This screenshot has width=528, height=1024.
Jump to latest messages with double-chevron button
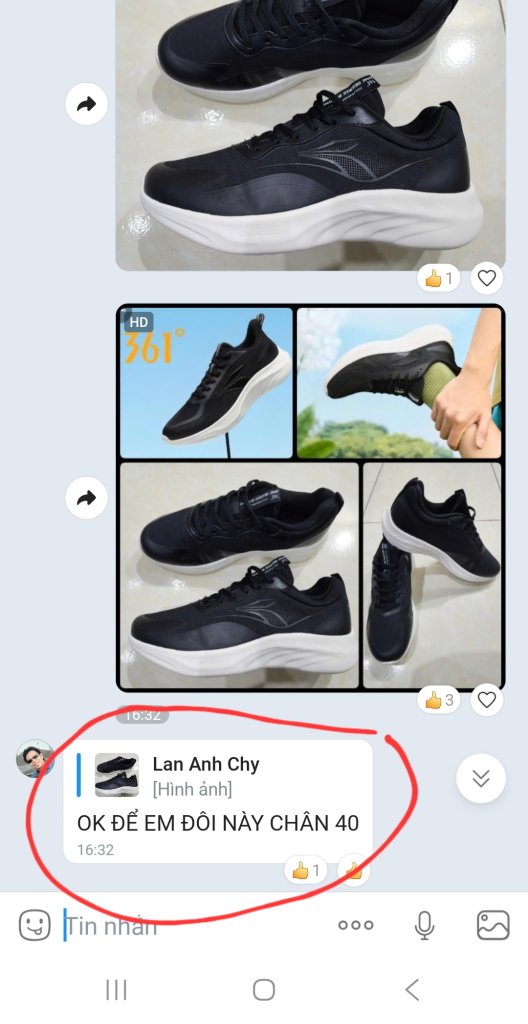[481, 778]
